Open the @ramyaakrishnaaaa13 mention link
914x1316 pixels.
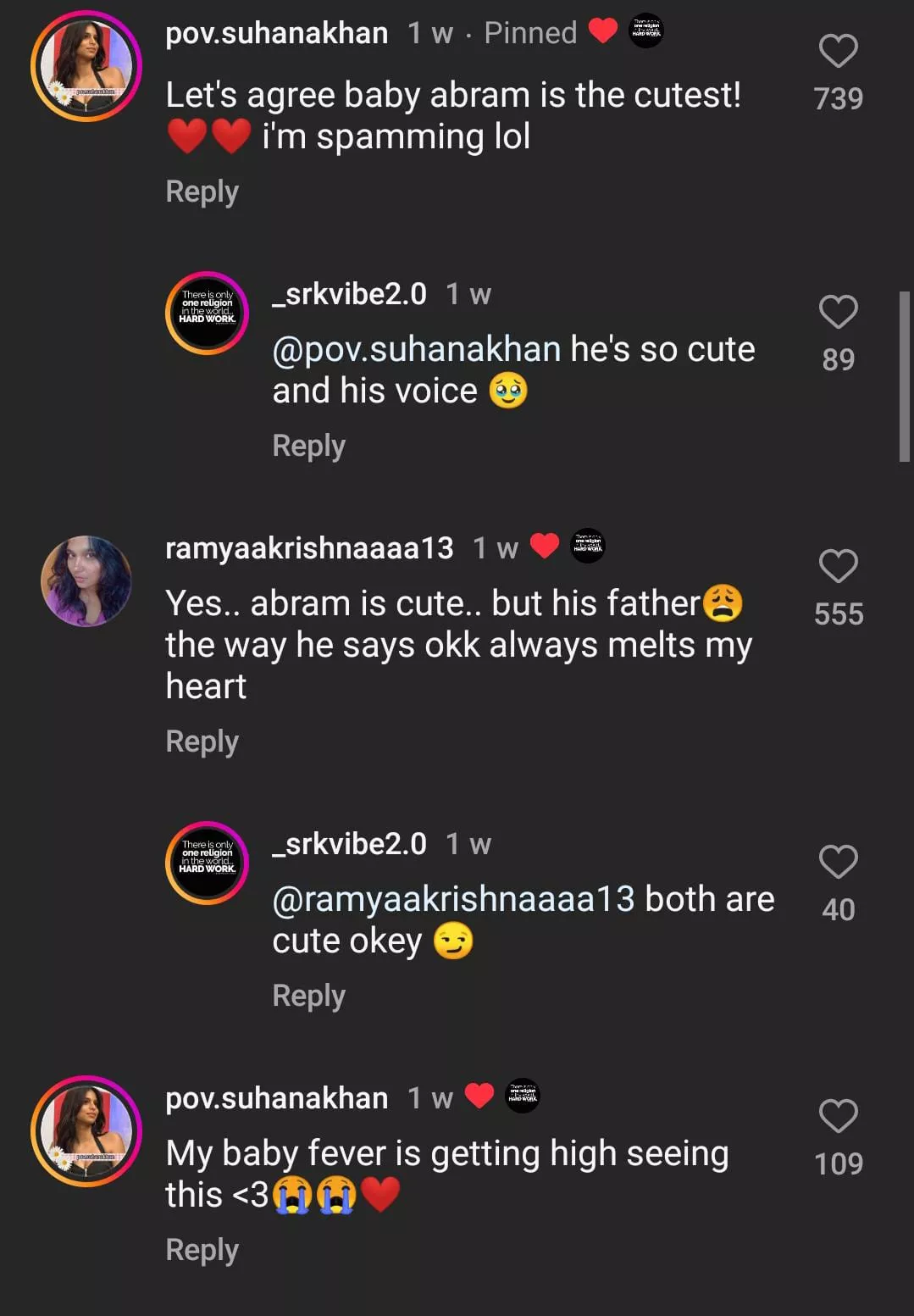click(452, 899)
